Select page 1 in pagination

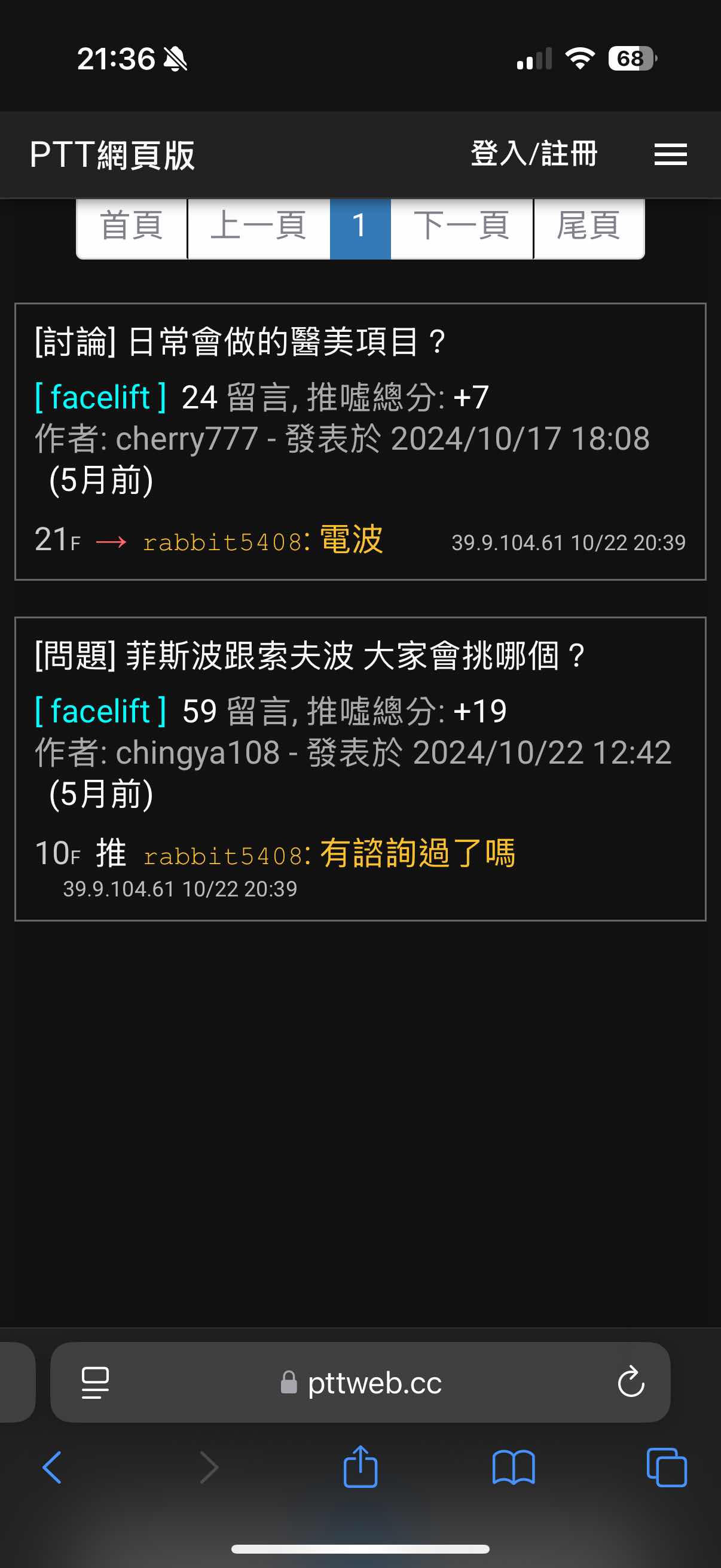[x=359, y=227]
